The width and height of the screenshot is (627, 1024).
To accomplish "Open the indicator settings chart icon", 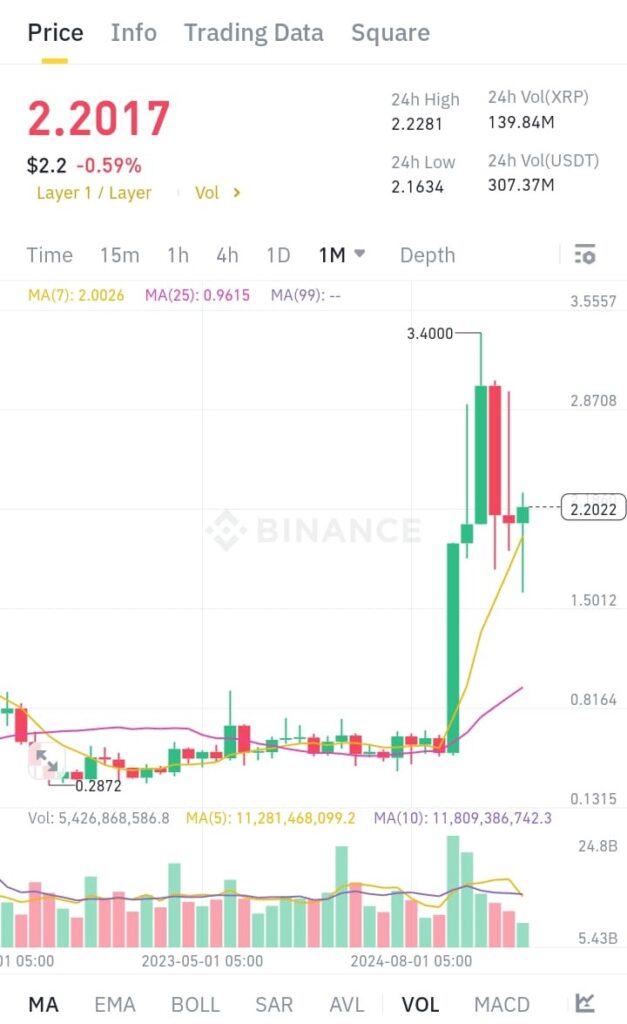I will pos(585,1003).
